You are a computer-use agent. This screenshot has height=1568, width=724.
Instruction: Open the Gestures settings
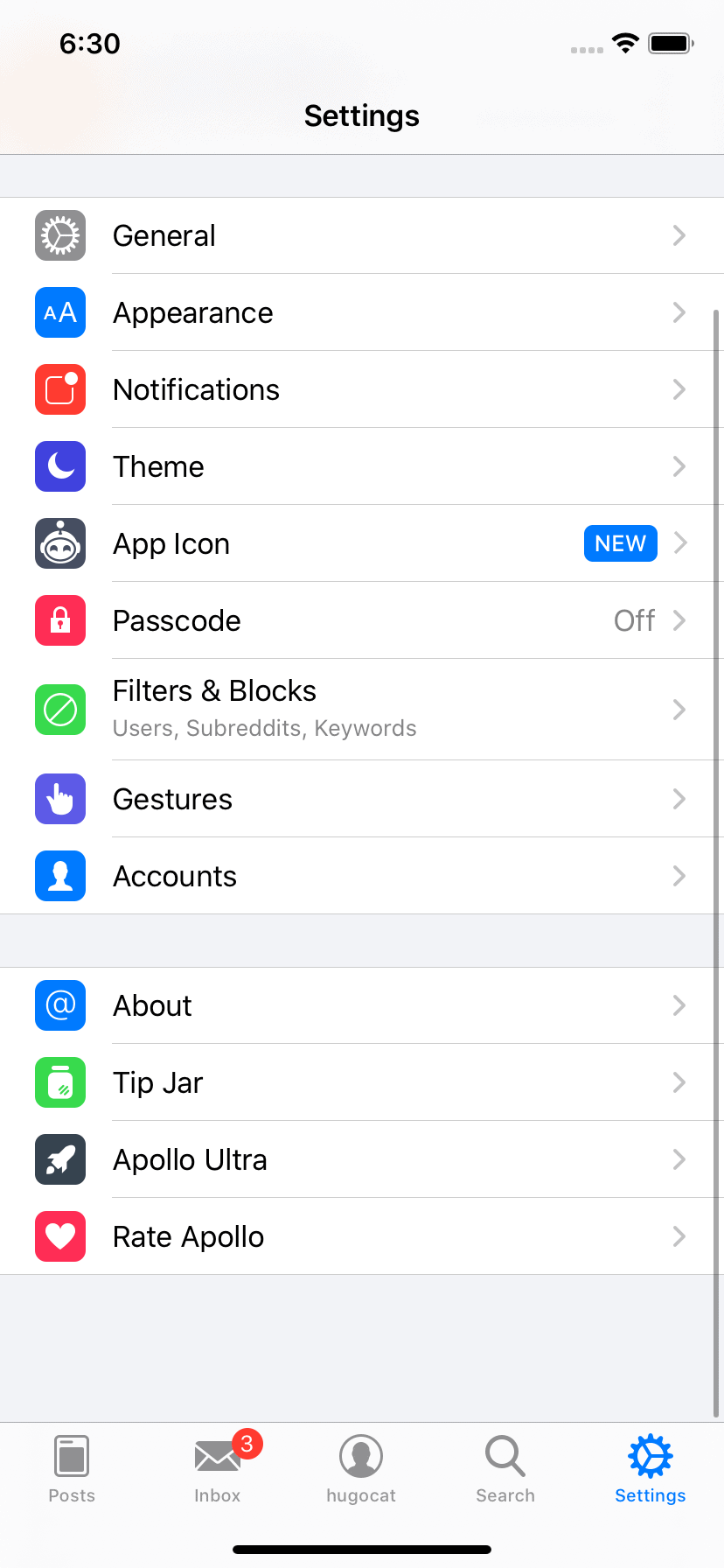[362, 799]
